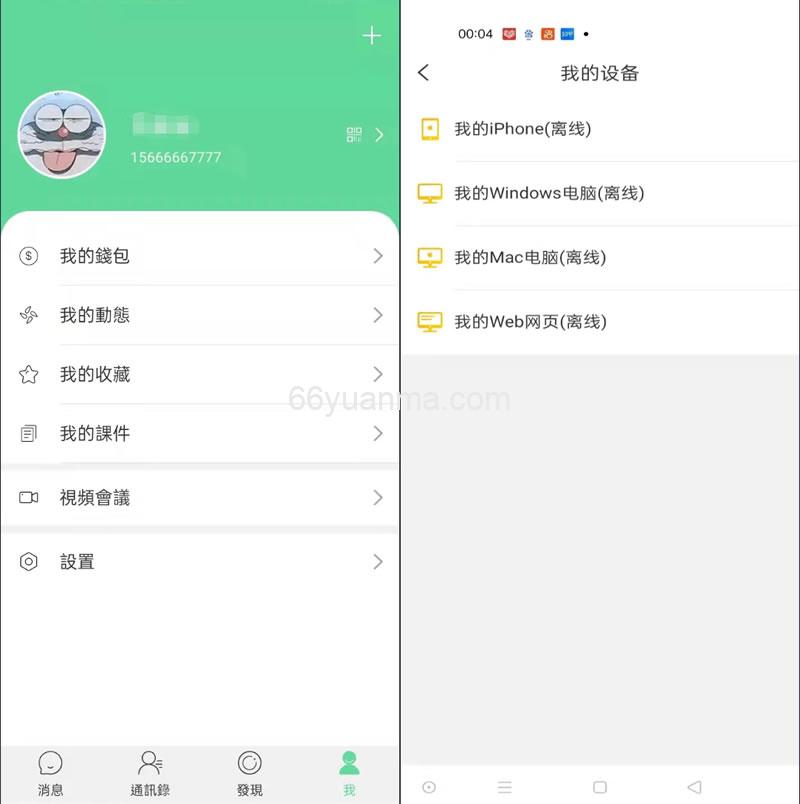Tap the plus button at top right
The height and width of the screenshot is (804, 800).
(x=371, y=36)
